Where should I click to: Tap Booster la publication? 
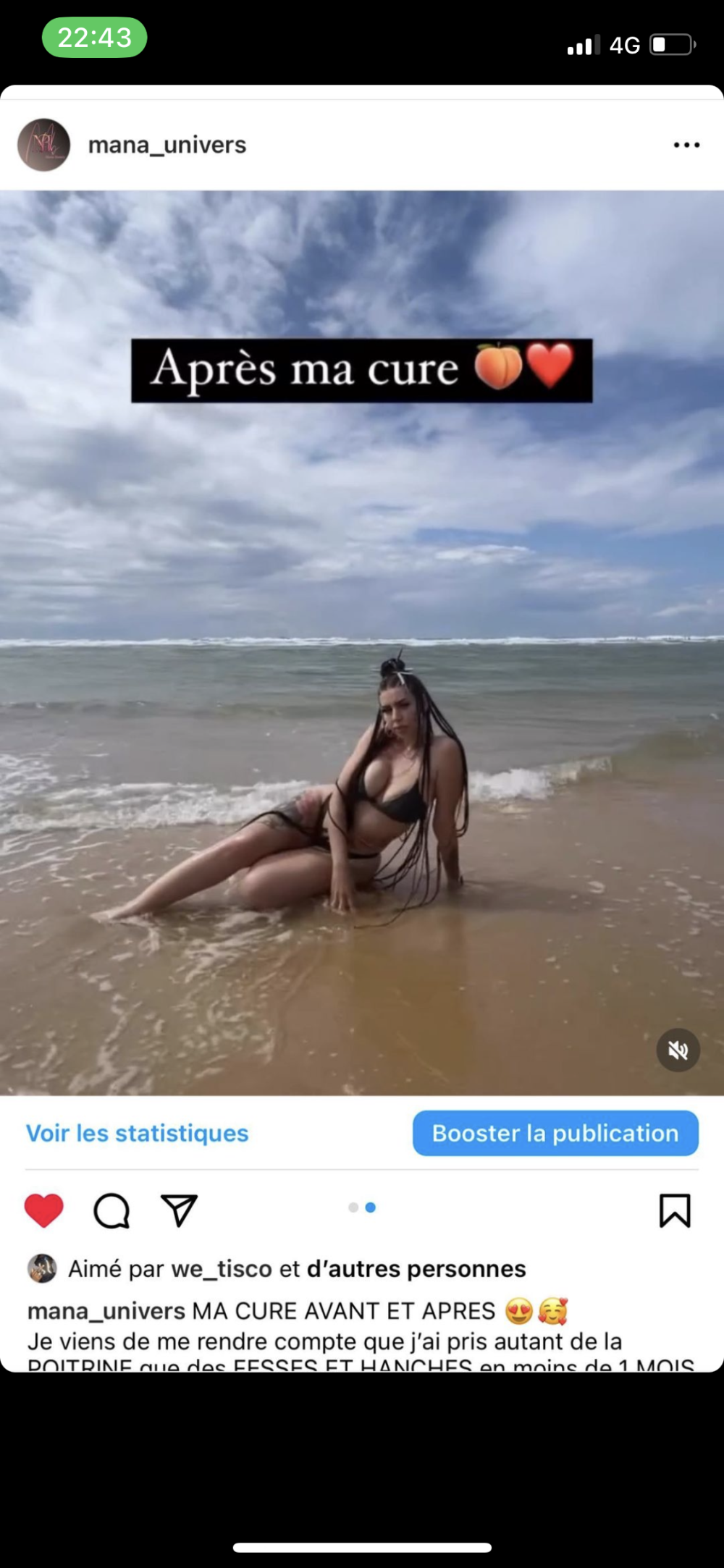point(555,1133)
